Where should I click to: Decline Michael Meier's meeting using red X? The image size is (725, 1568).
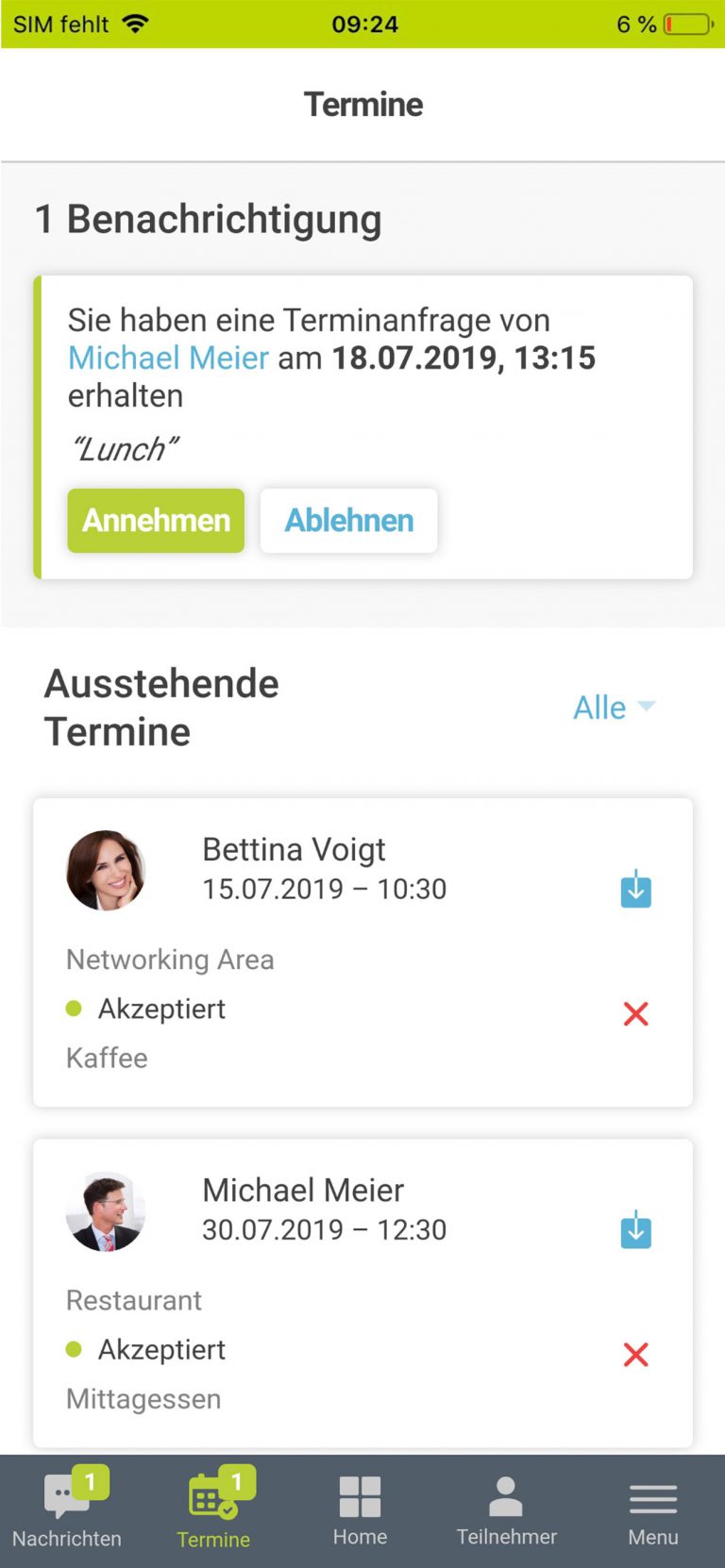635,1355
